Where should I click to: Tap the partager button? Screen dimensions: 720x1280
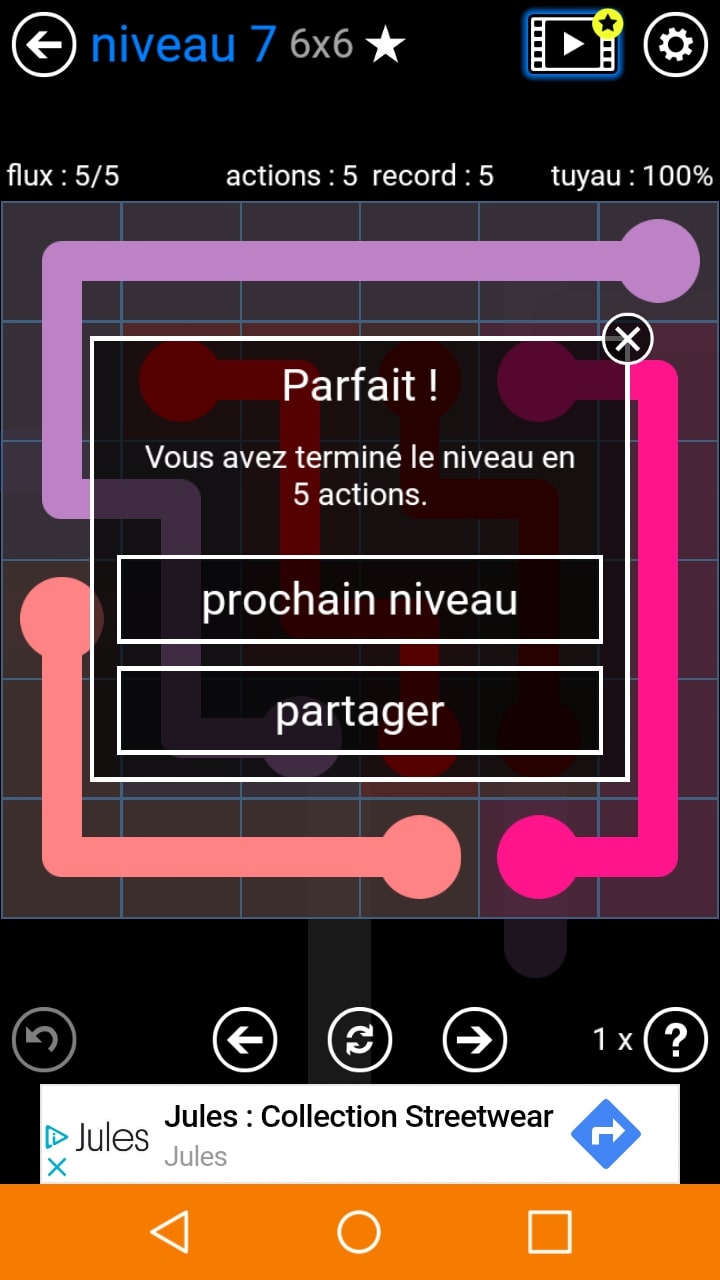click(x=360, y=711)
